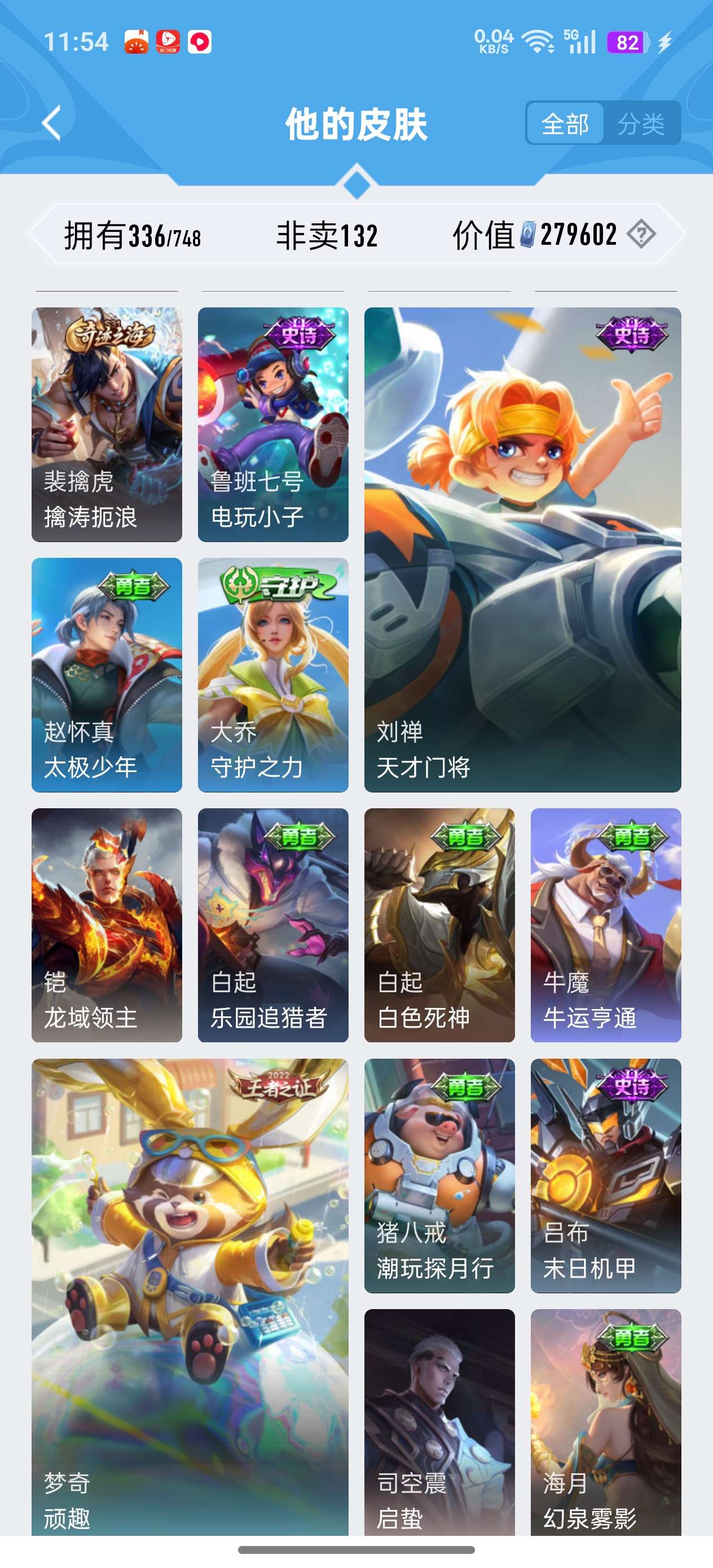View 吕布 末日机甲 skin
The width and height of the screenshot is (713, 1568).
605,1175
